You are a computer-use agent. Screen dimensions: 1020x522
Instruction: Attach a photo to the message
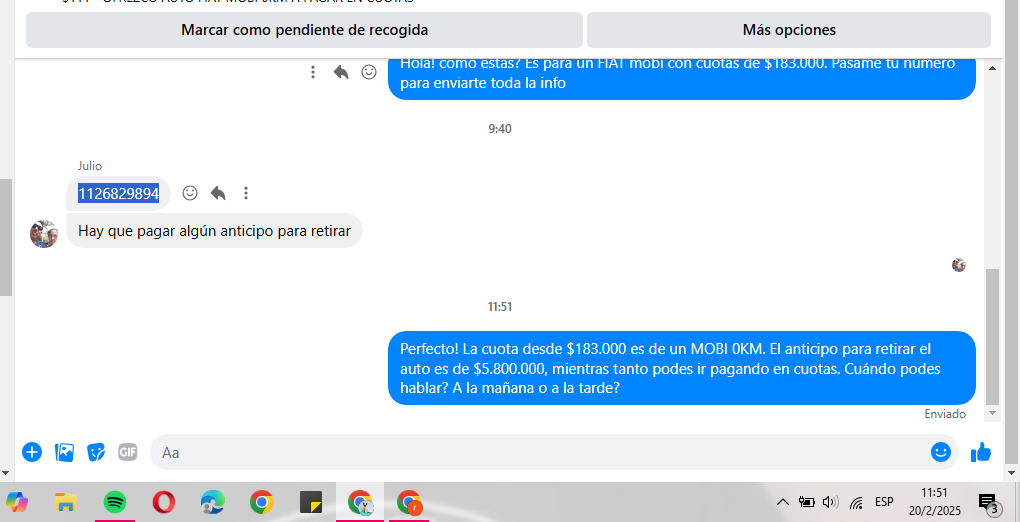tap(64, 452)
